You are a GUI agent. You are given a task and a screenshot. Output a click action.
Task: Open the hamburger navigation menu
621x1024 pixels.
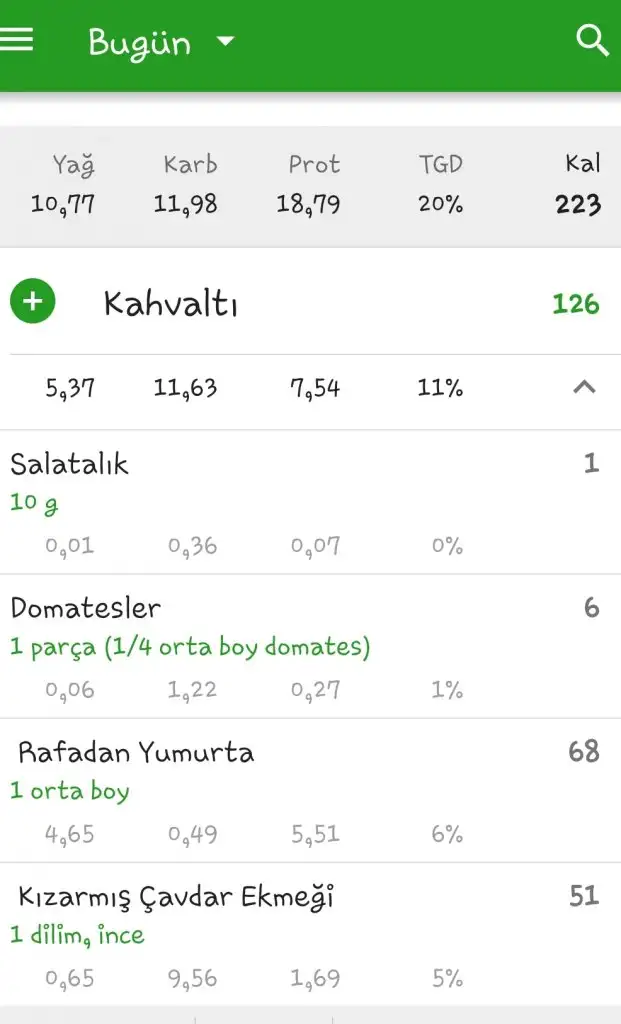17,40
